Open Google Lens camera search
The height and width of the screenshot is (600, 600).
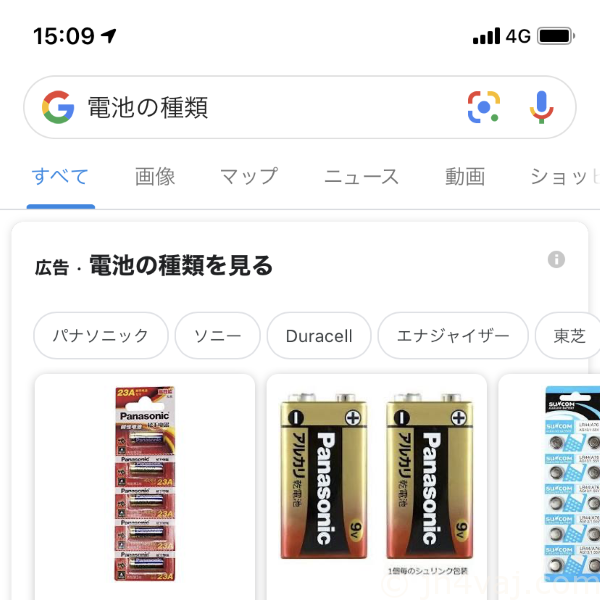(x=484, y=107)
